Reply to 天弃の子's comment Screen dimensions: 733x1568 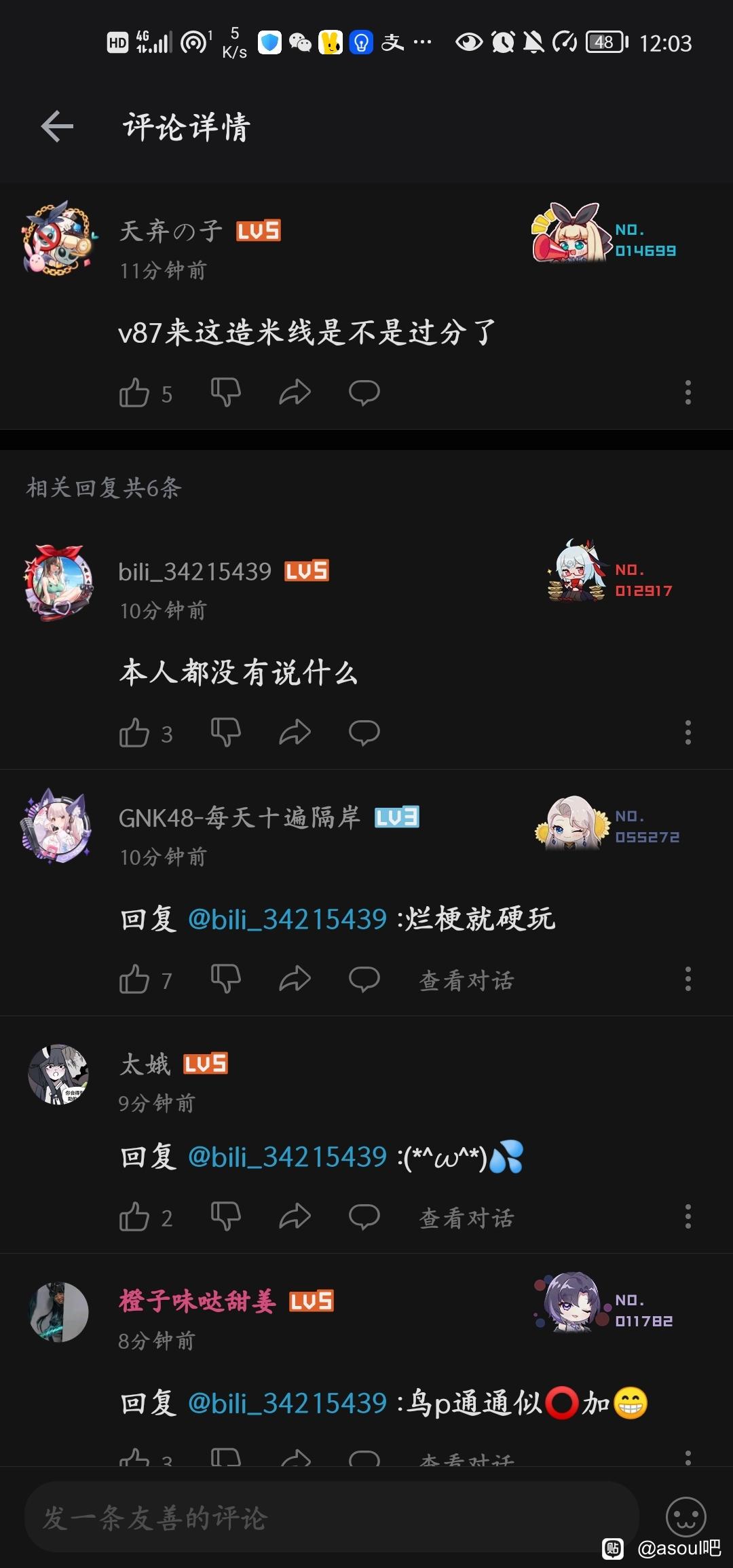pos(364,392)
